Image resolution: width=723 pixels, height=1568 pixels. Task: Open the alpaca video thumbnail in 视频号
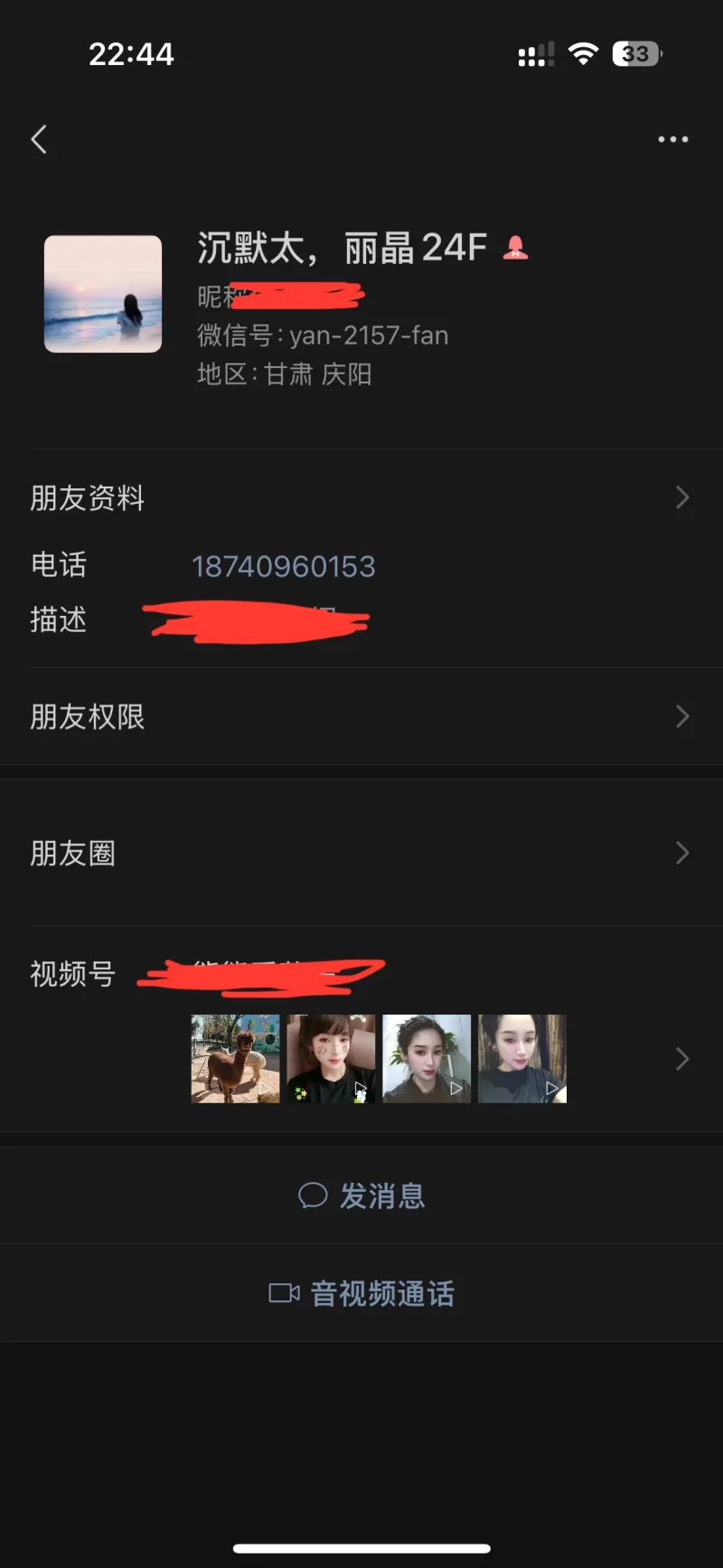235,1058
